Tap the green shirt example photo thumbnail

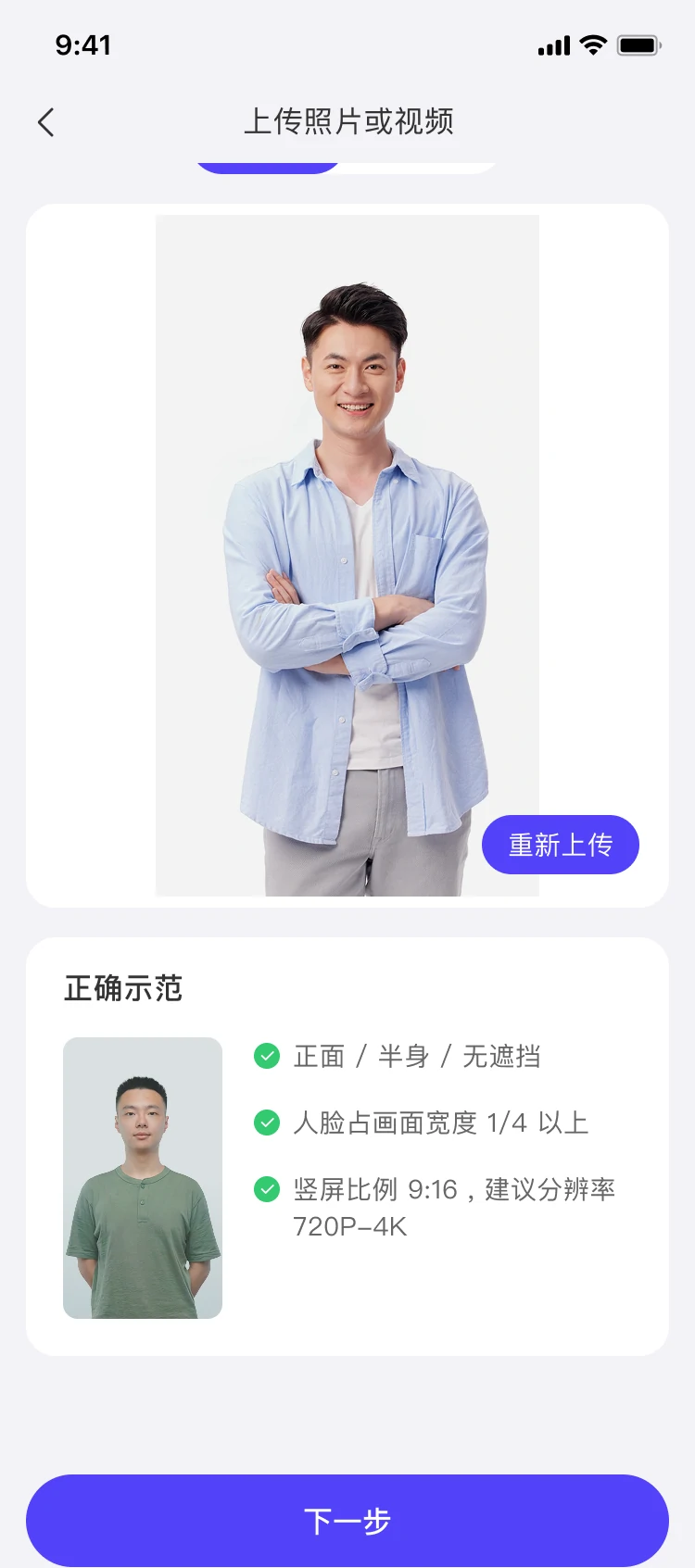tap(142, 1178)
